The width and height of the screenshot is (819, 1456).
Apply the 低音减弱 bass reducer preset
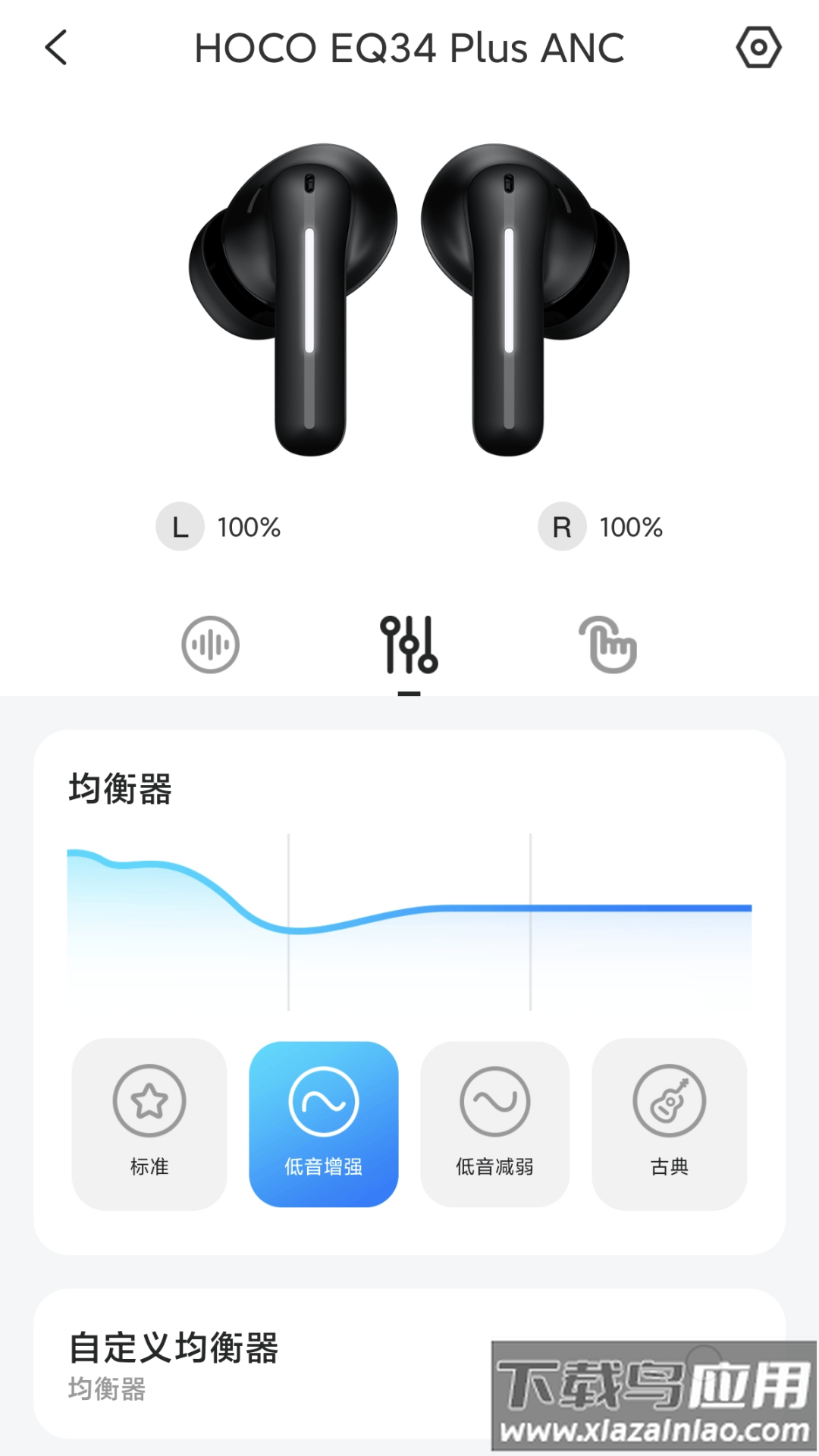click(x=494, y=1123)
